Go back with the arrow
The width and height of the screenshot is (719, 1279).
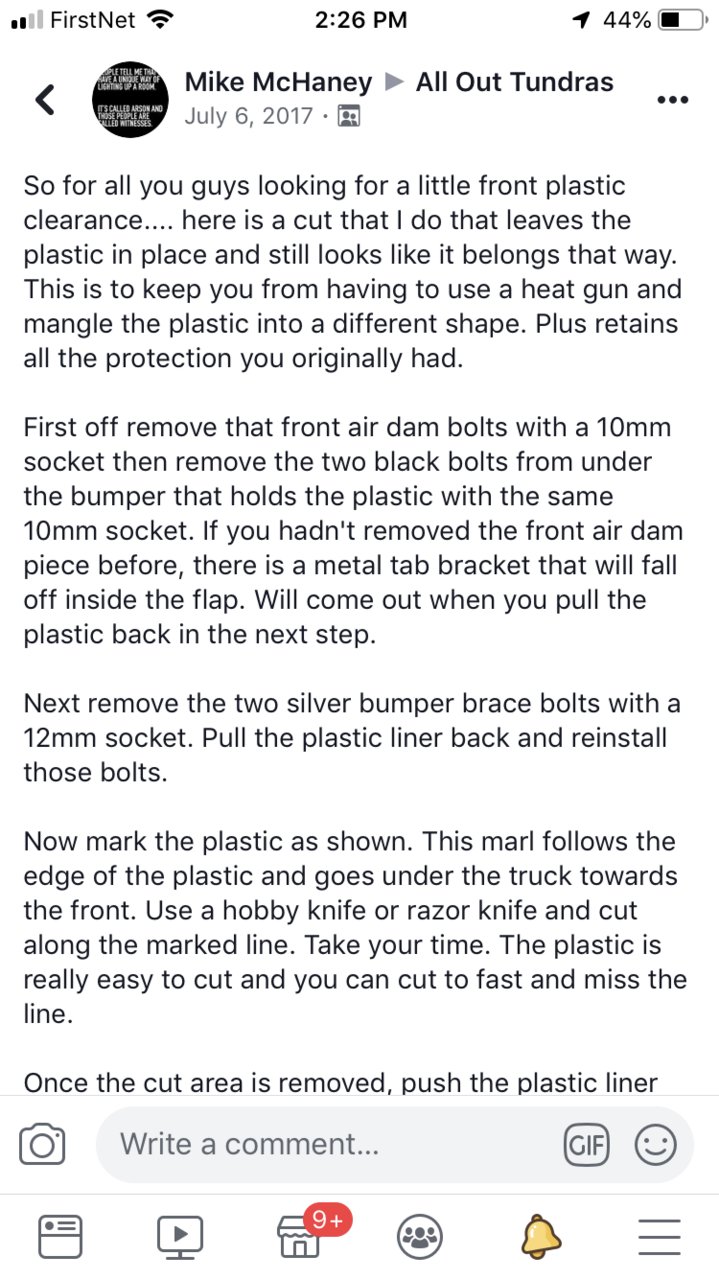(44, 99)
